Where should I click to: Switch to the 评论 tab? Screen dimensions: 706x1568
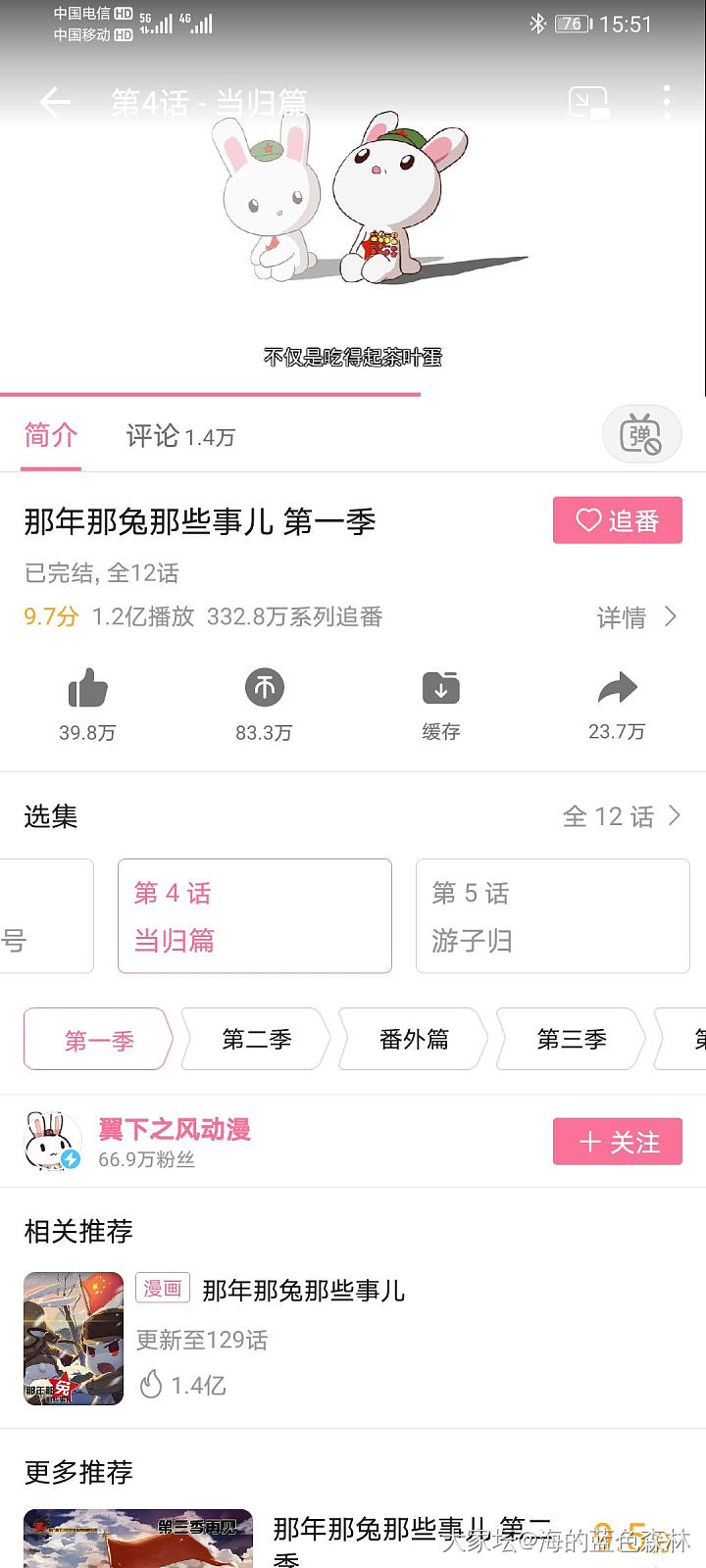(x=180, y=436)
